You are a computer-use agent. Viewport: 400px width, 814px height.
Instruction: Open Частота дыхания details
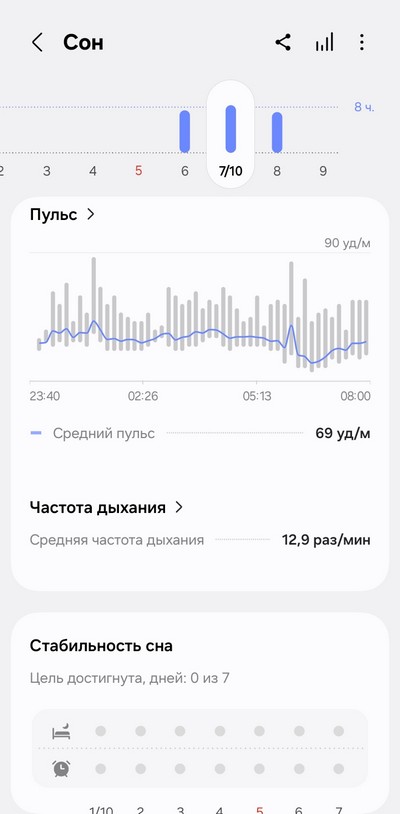pos(106,507)
